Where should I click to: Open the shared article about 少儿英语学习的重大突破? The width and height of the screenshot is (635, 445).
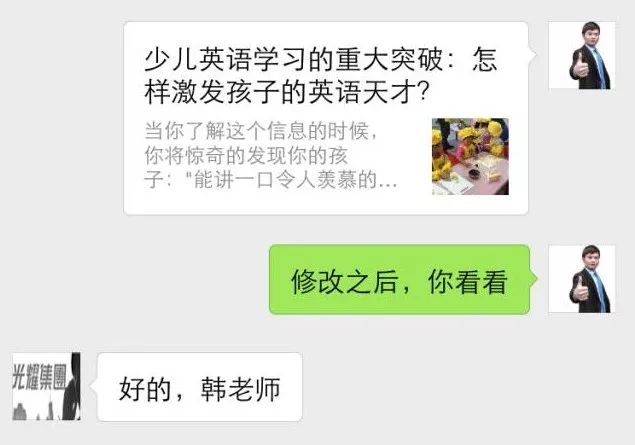[x=325, y=118]
